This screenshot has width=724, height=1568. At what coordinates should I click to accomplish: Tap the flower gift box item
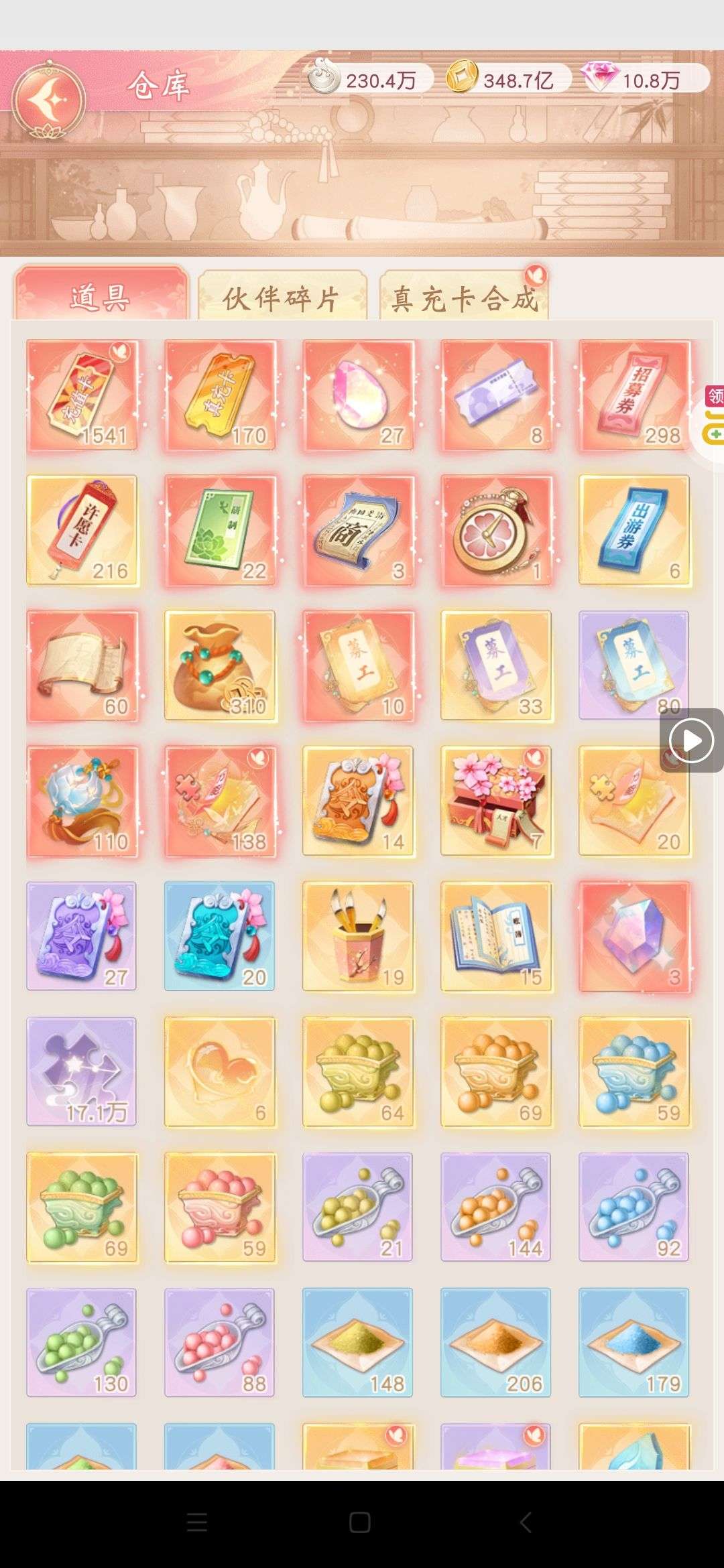point(497,801)
